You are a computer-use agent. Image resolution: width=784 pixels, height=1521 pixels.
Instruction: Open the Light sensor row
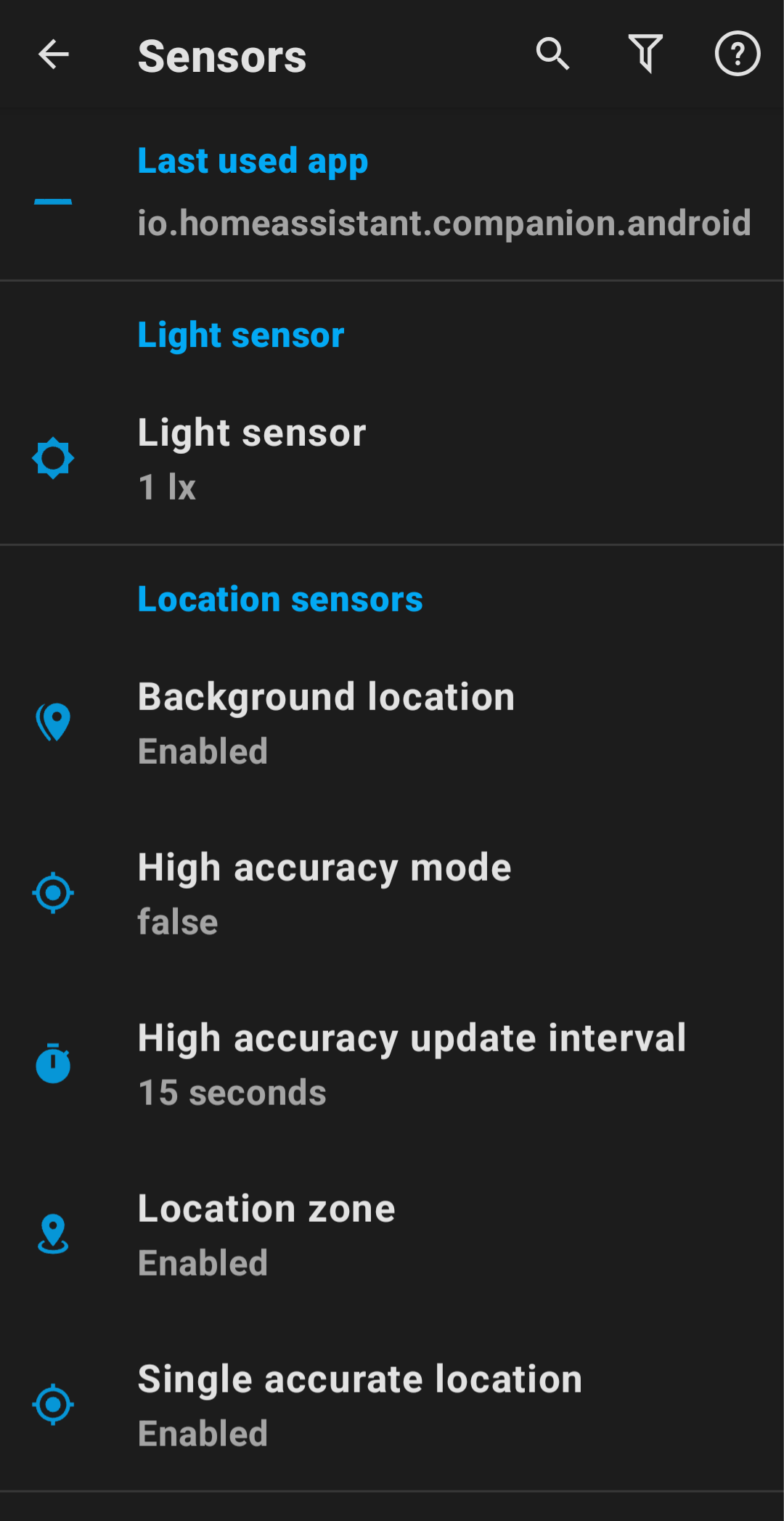(x=392, y=459)
